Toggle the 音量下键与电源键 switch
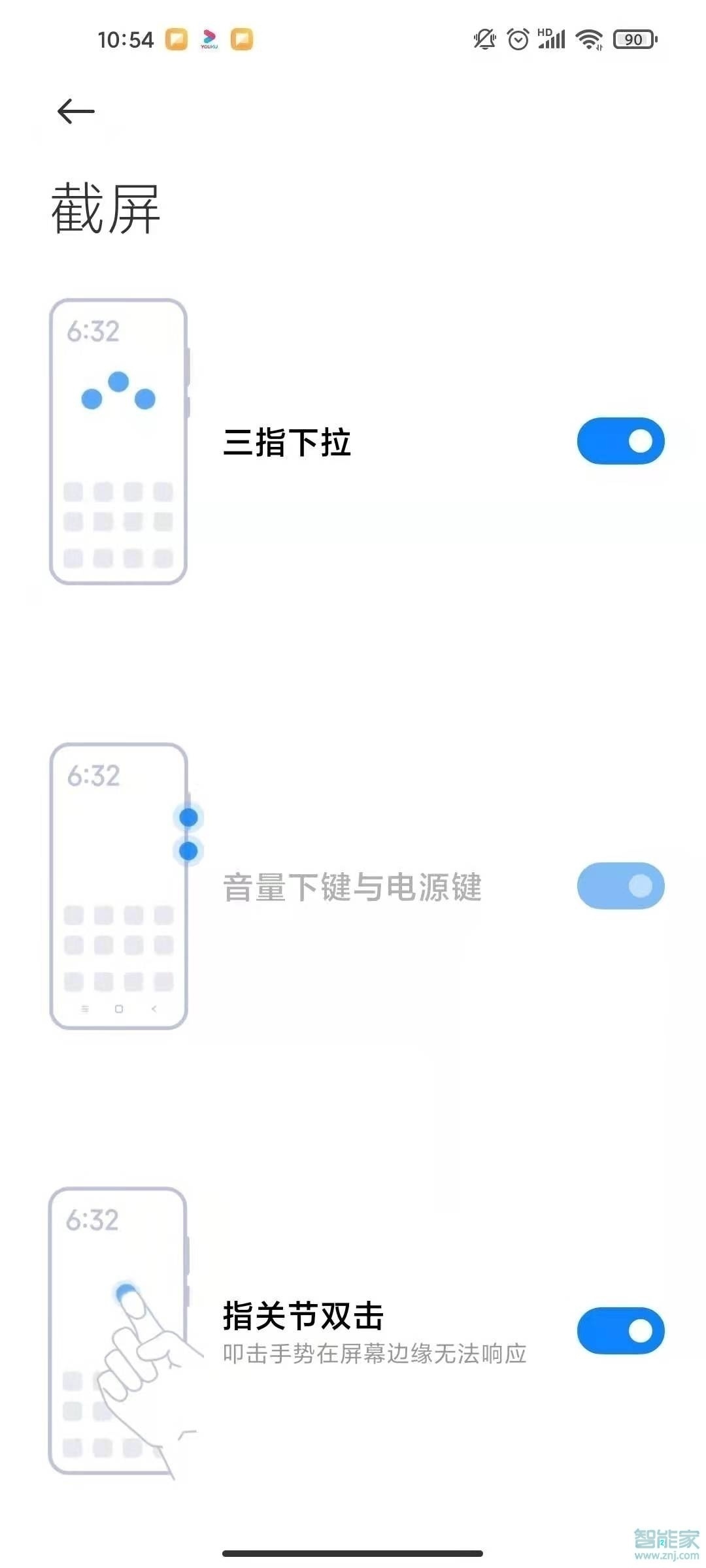706x1568 pixels. click(620, 886)
